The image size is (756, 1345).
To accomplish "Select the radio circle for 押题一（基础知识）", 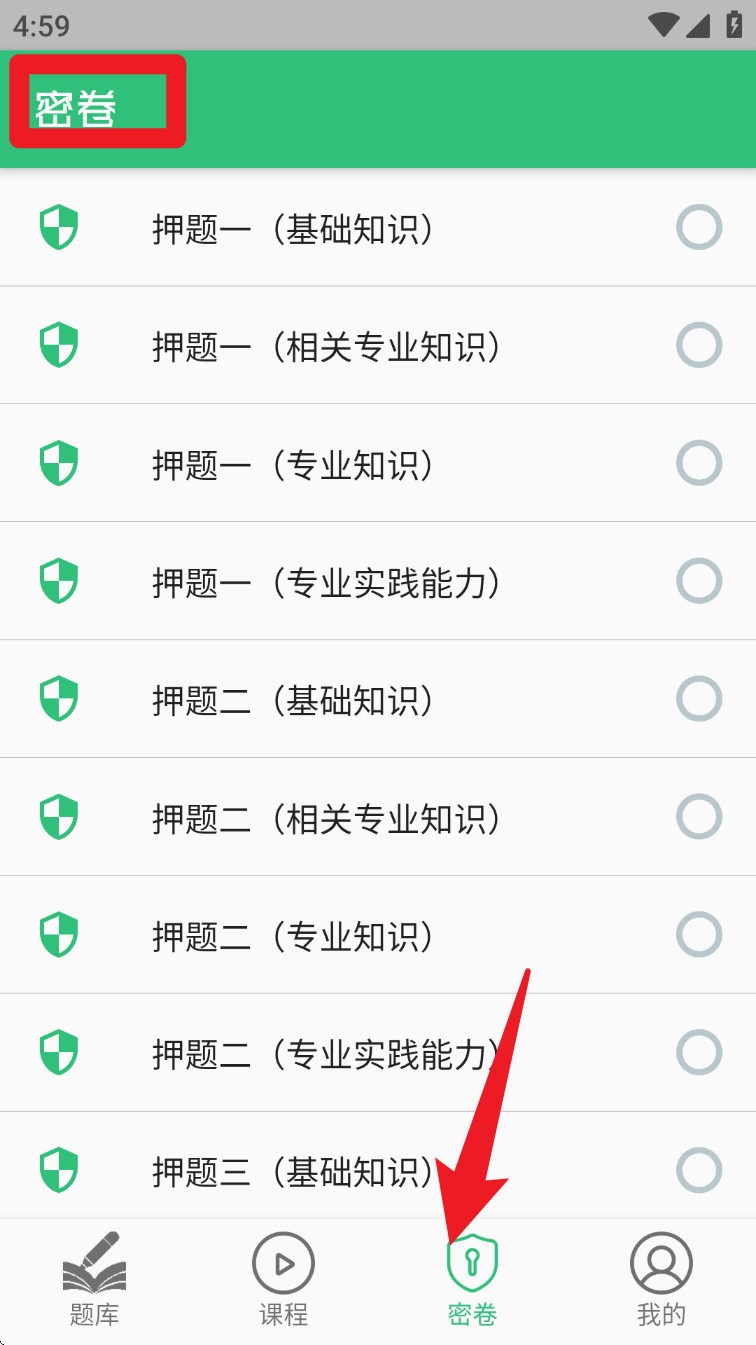I will [x=698, y=227].
